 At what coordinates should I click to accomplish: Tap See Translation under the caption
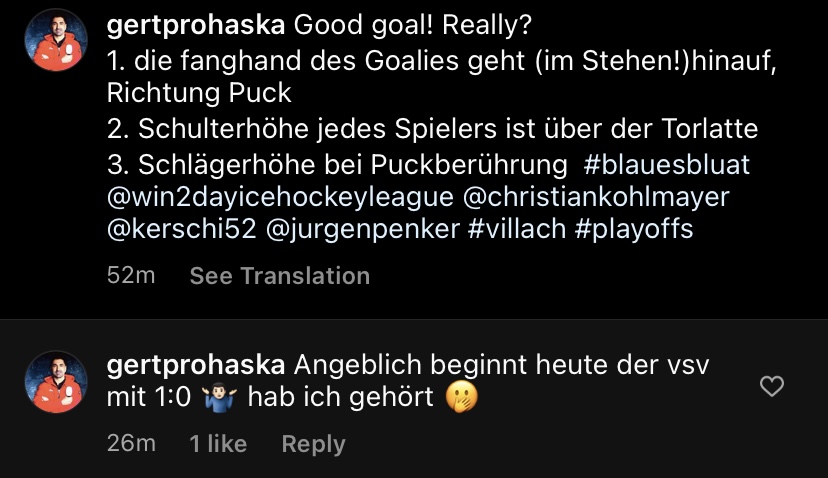click(279, 276)
